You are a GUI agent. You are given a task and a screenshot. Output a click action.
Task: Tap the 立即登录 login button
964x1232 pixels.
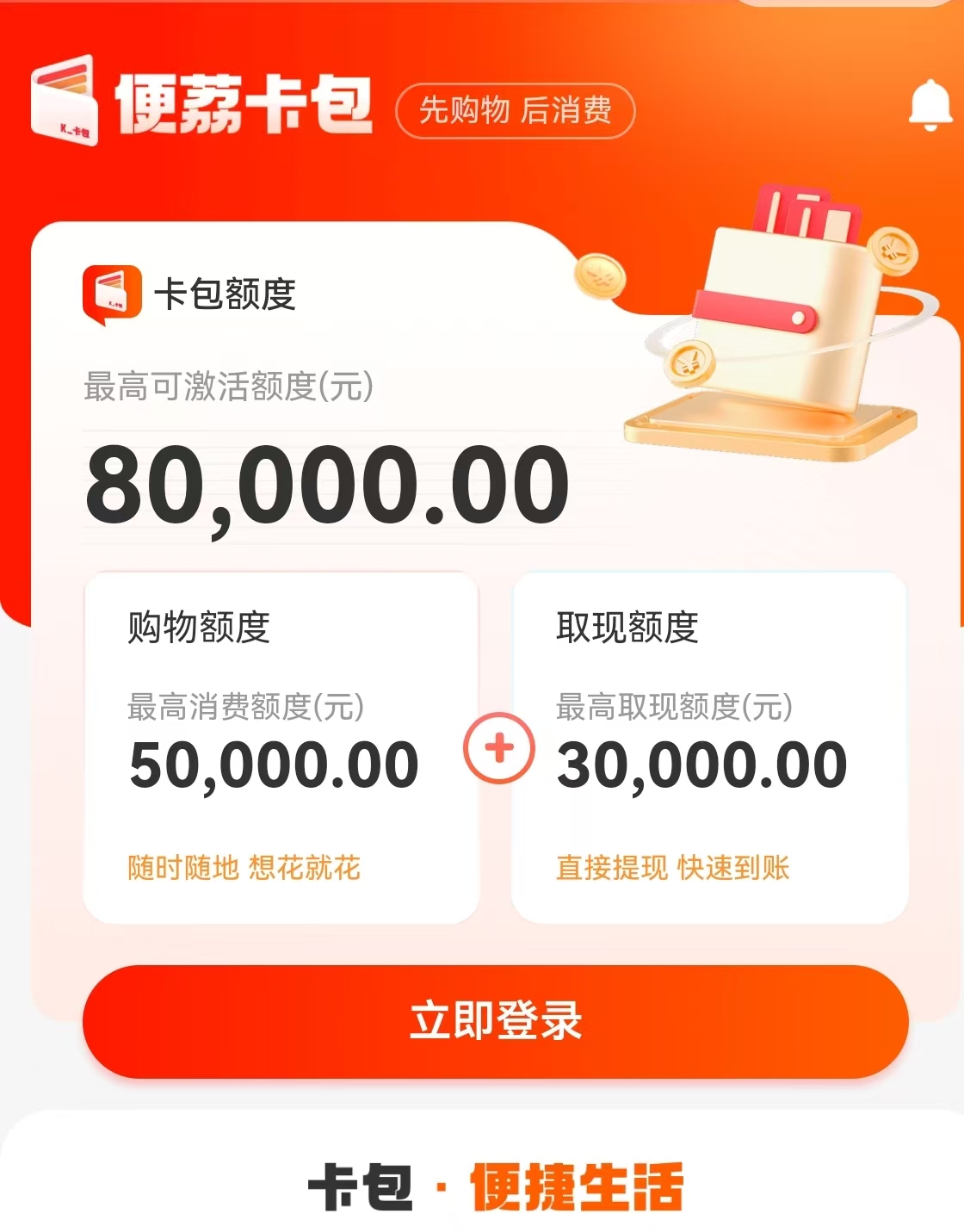point(496,1021)
